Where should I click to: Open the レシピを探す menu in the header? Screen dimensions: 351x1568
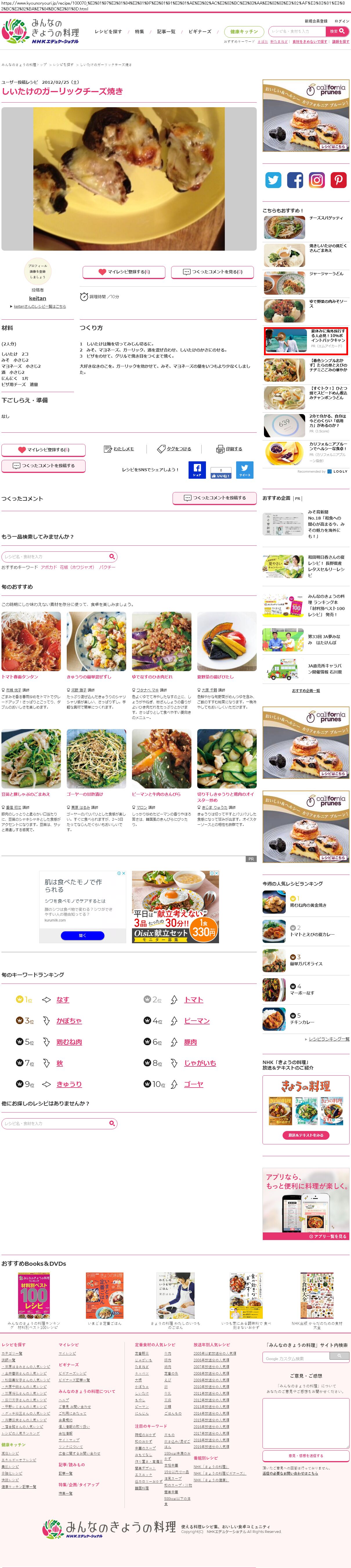click(x=108, y=32)
